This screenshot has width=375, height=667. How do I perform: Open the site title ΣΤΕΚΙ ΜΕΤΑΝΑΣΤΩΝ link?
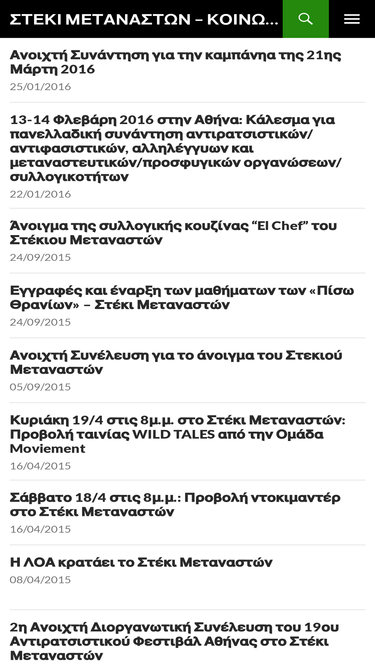[x=144, y=19]
